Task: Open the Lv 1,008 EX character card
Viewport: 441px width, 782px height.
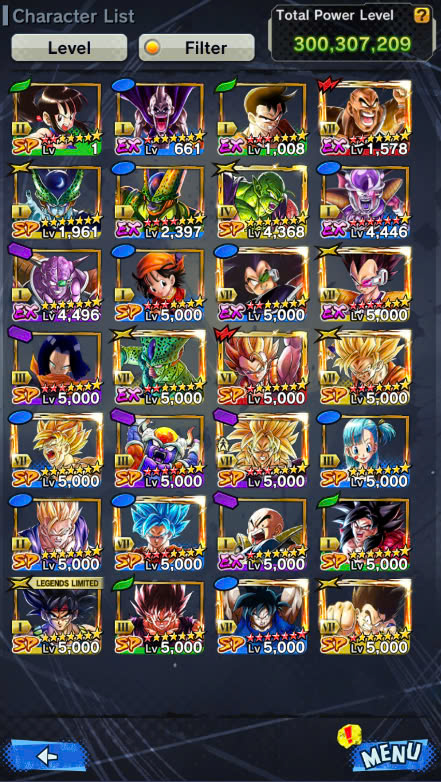Action: [x=262, y=119]
